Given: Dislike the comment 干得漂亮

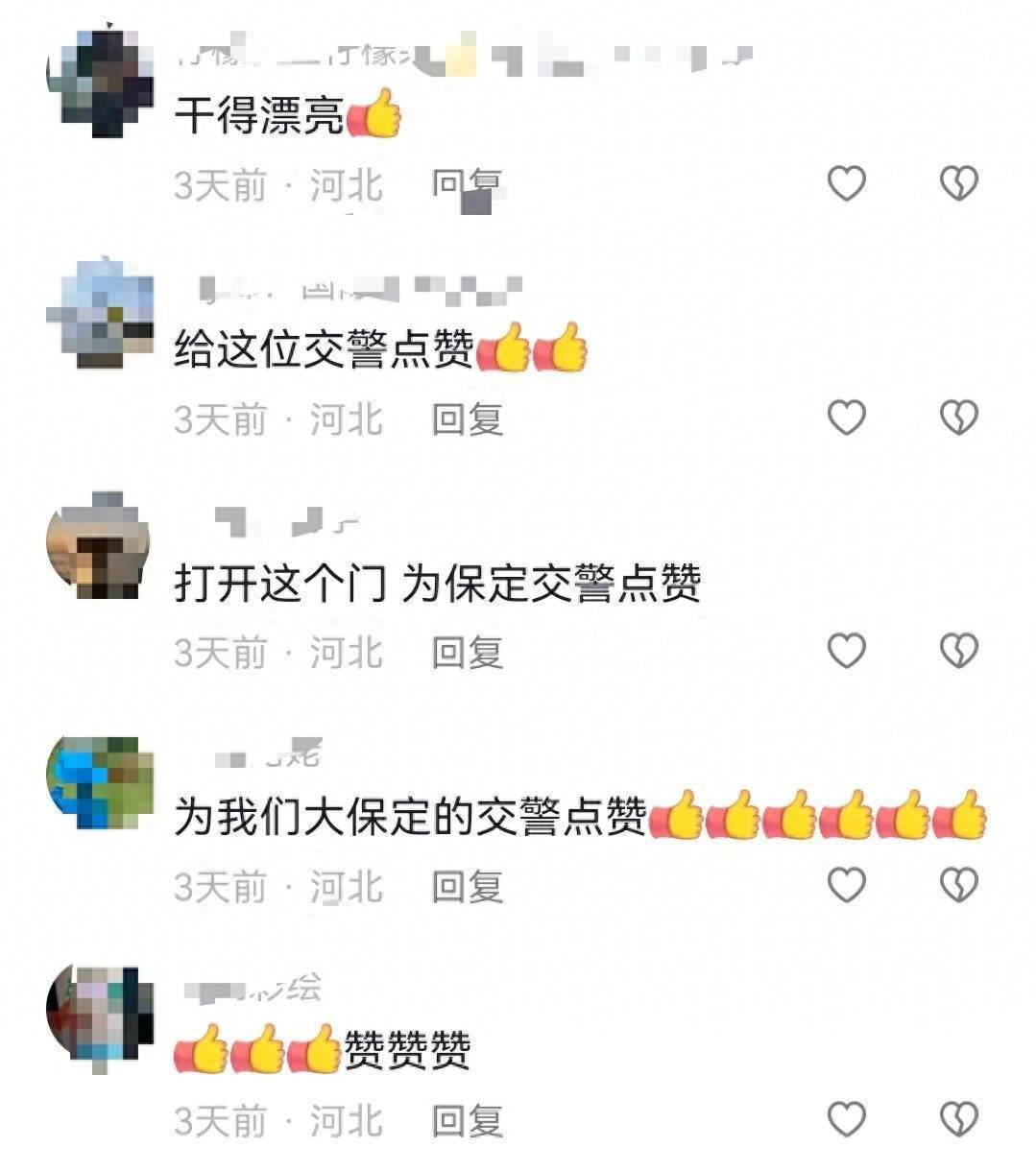Looking at the screenshot, I should (958, 183).
